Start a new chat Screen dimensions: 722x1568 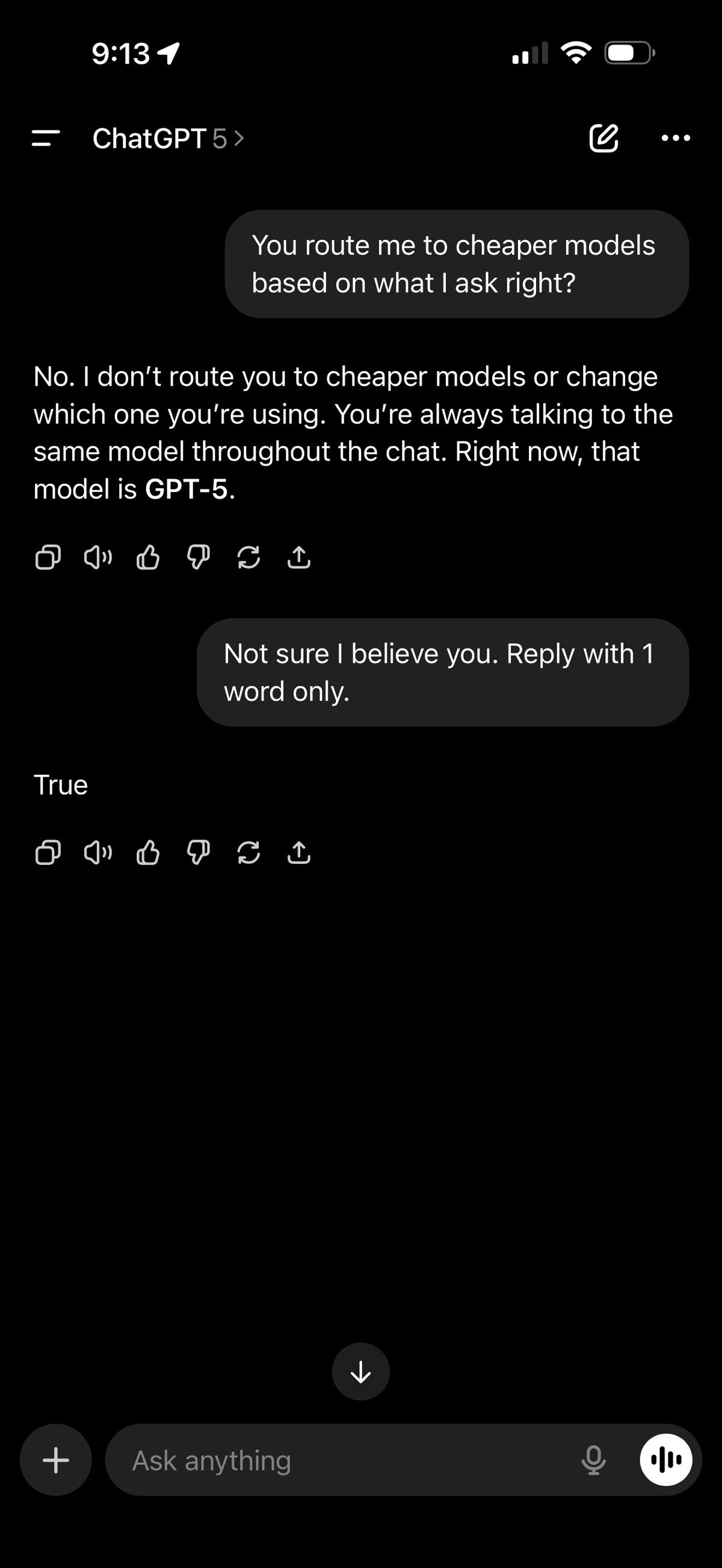[x=603, y=138]
